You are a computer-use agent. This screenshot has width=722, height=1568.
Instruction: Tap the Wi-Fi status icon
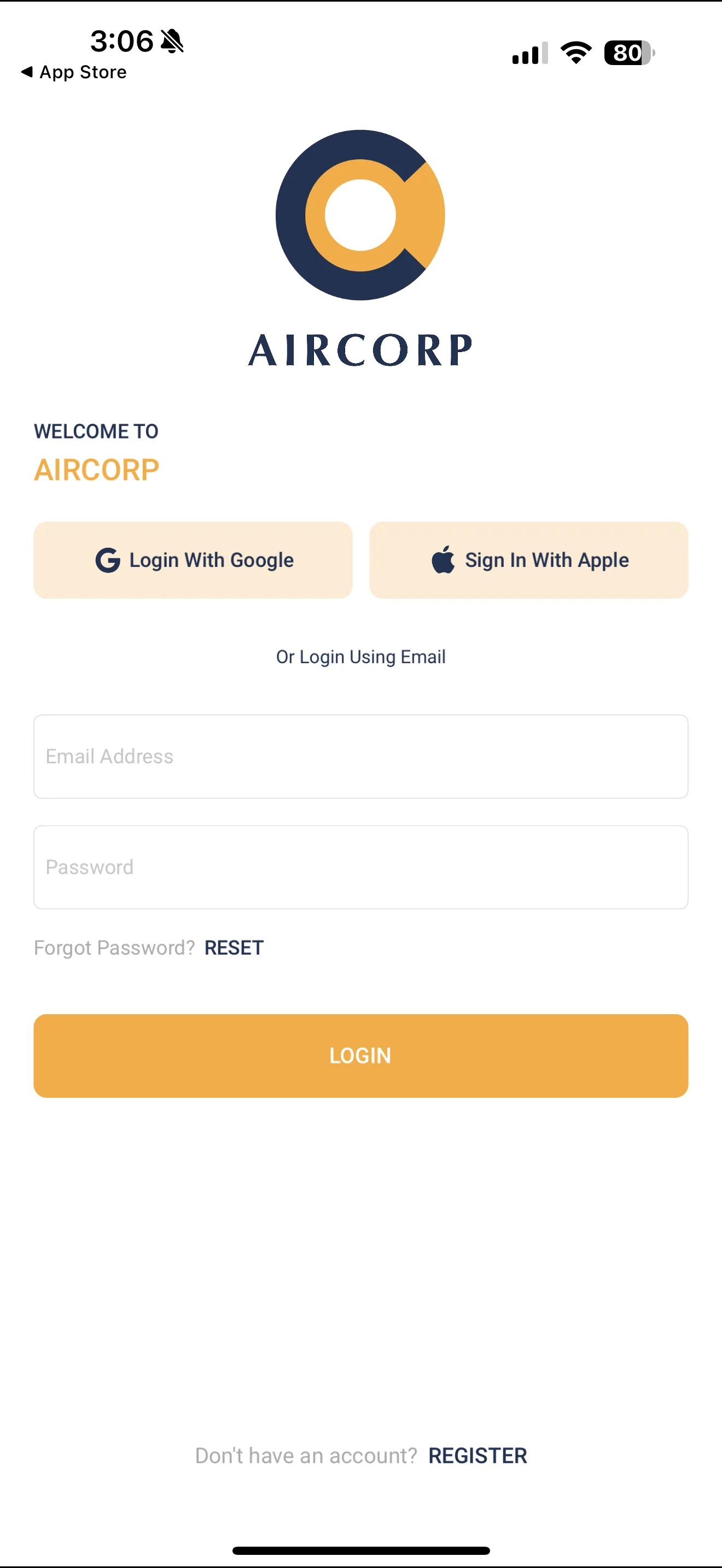point(575,54)
